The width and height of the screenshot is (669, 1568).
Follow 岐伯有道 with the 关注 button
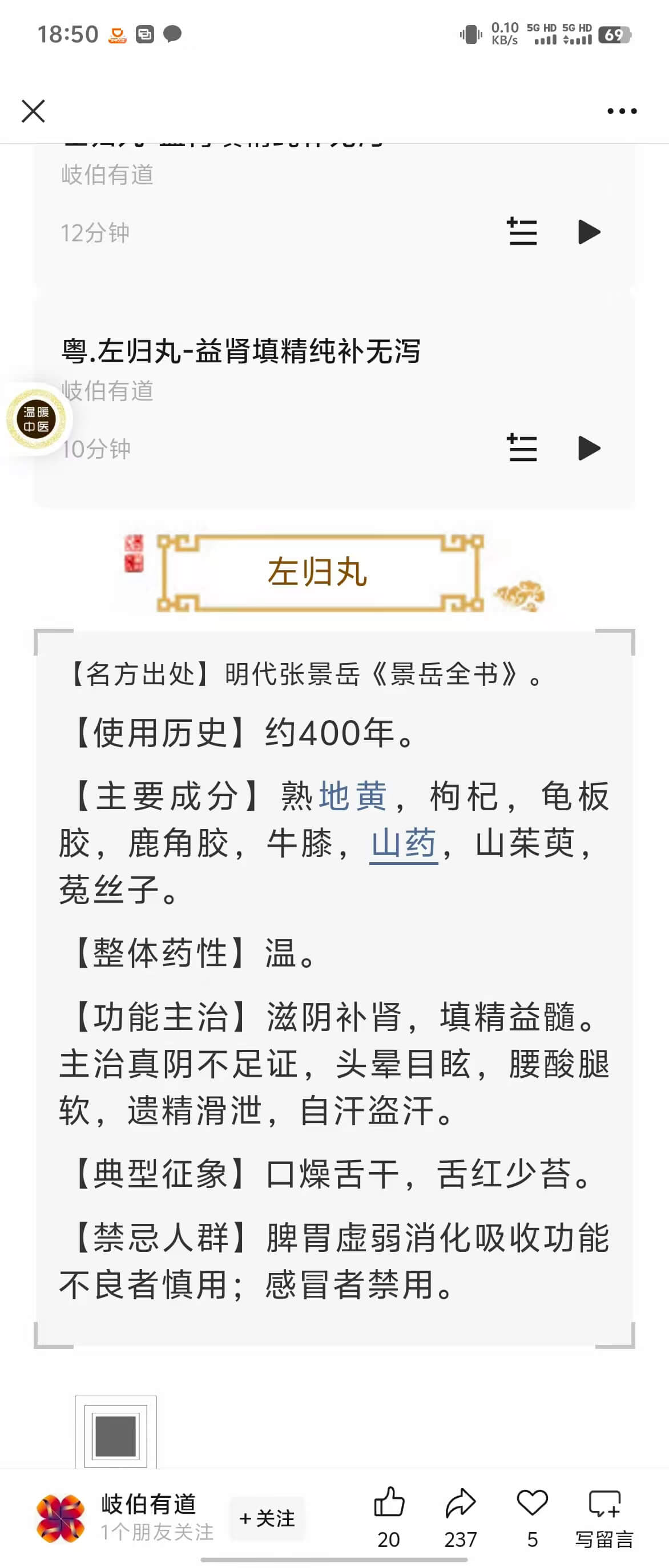pyautogui.click(x=267, y=1519)
